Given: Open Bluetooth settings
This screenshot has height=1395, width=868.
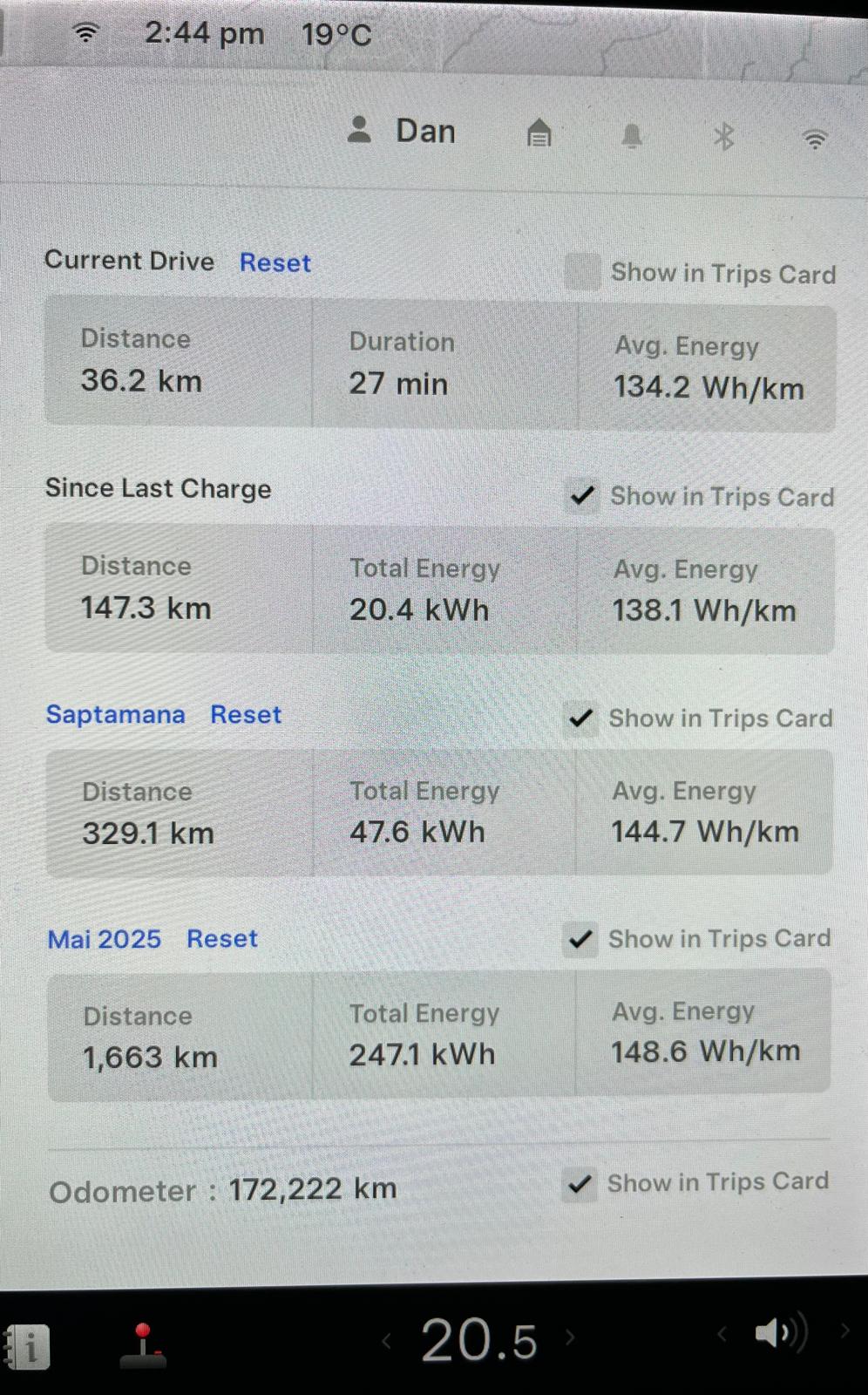Looking at the screenshot, I should (x=723, y=137).
